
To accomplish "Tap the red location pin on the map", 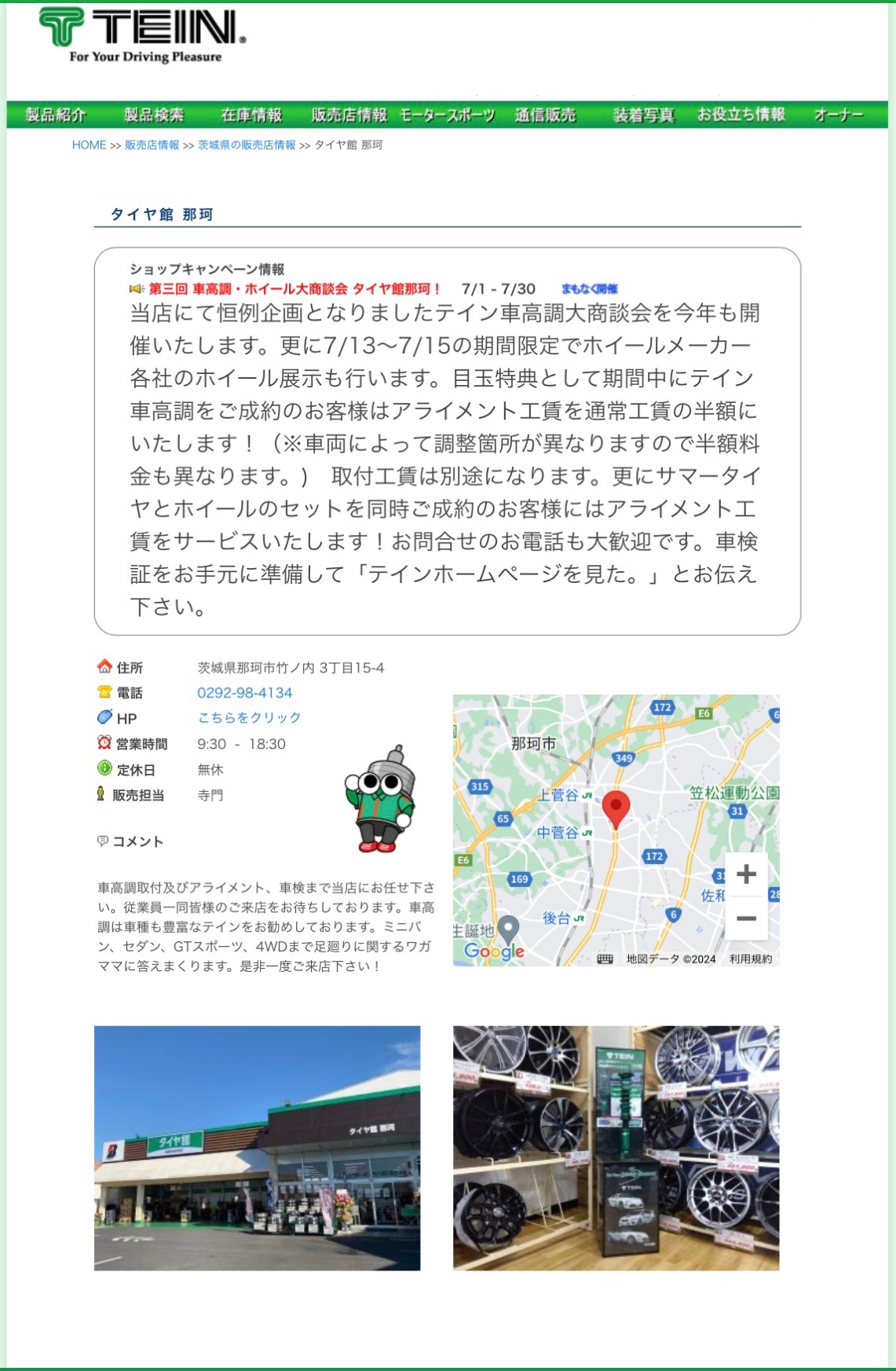I will (616, 808).
